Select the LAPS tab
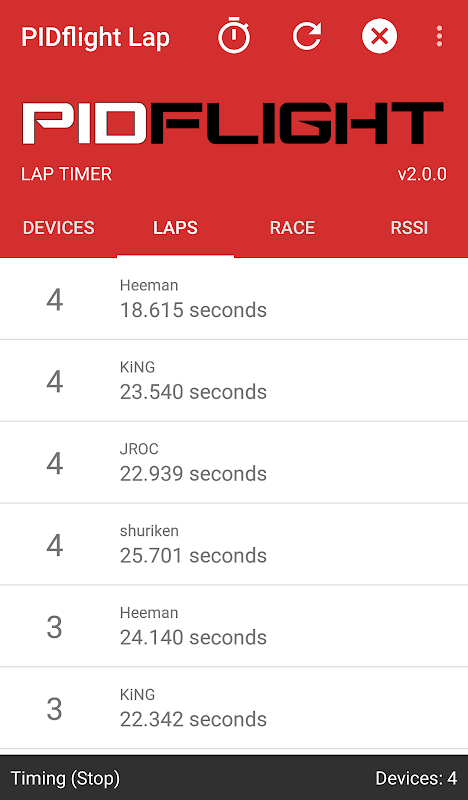468x800 pixels. pyautogui.click(x=176, y=228)
